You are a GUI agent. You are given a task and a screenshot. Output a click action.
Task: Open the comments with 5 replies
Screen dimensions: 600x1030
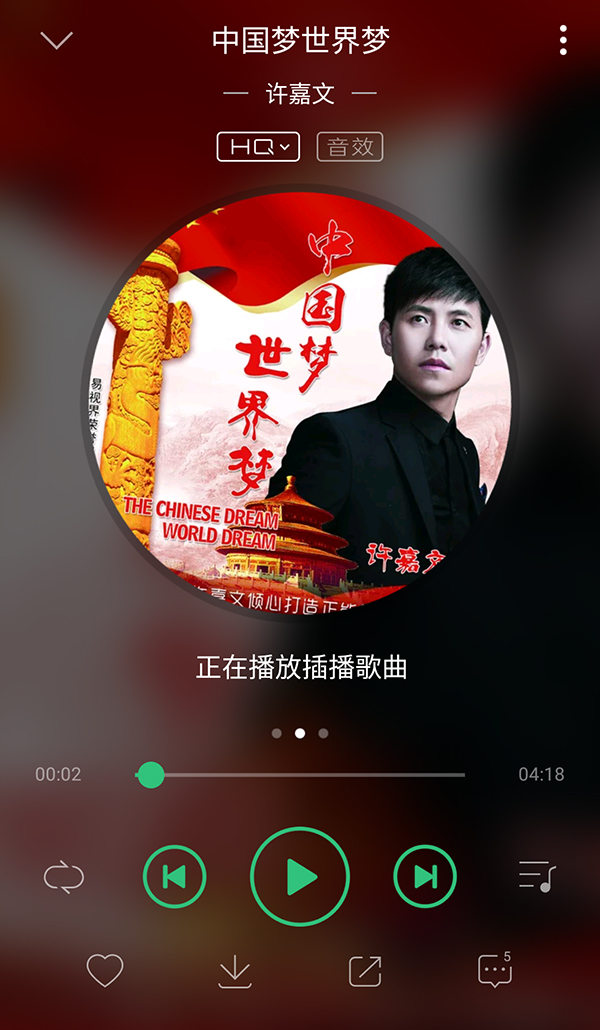coord(495,970)
